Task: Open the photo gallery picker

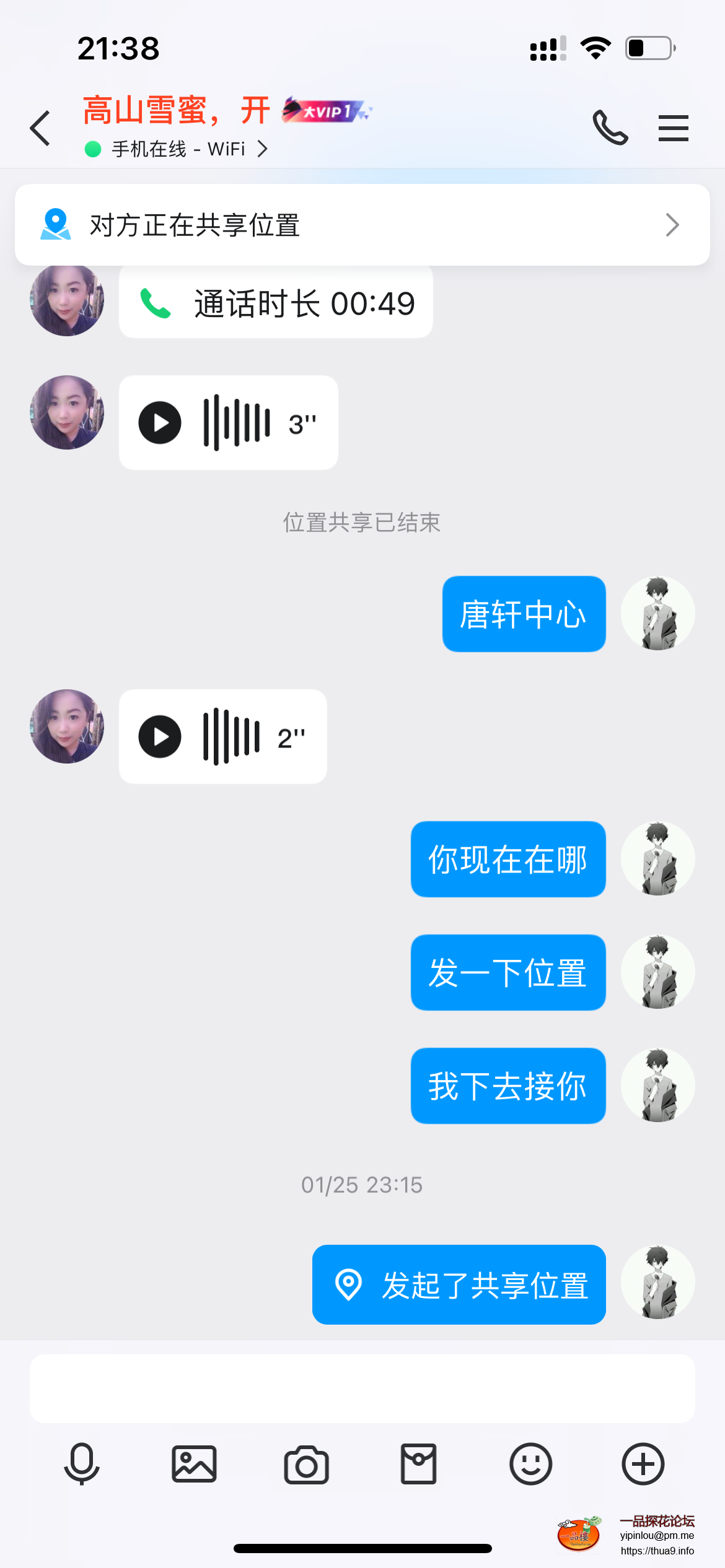Action: 195,1465
